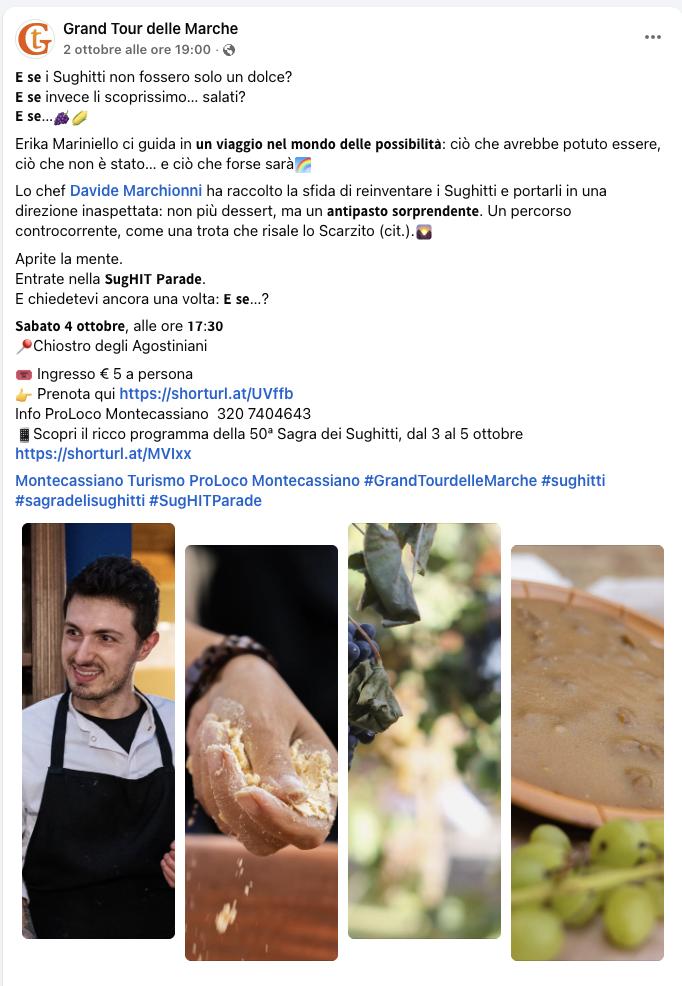Image resolution: width=682 pixels, height=986 pixels.
Task: Open Davide Marchionni's profile link
Action: pyautogui.click(x=136, y=190)
